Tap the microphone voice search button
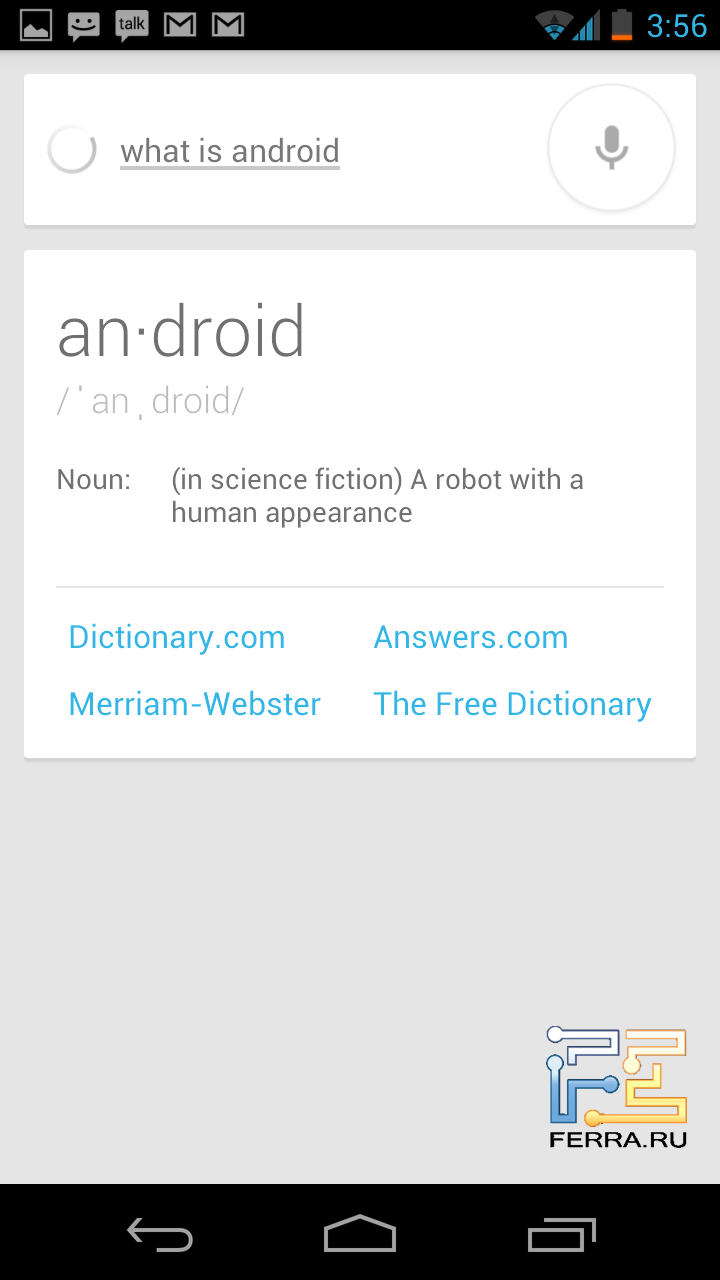720x1280 pixels. pos(611,148)
